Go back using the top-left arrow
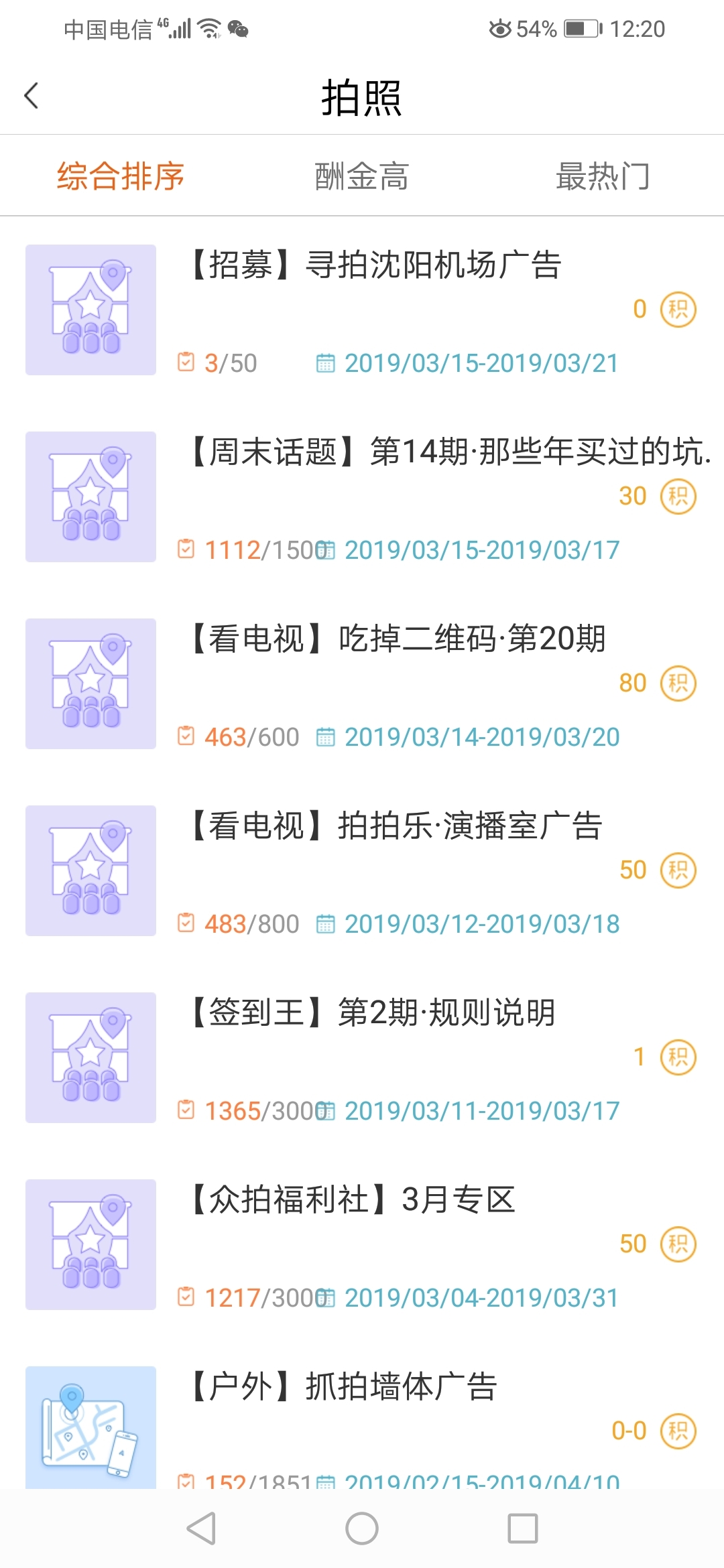 pos(32,96)
